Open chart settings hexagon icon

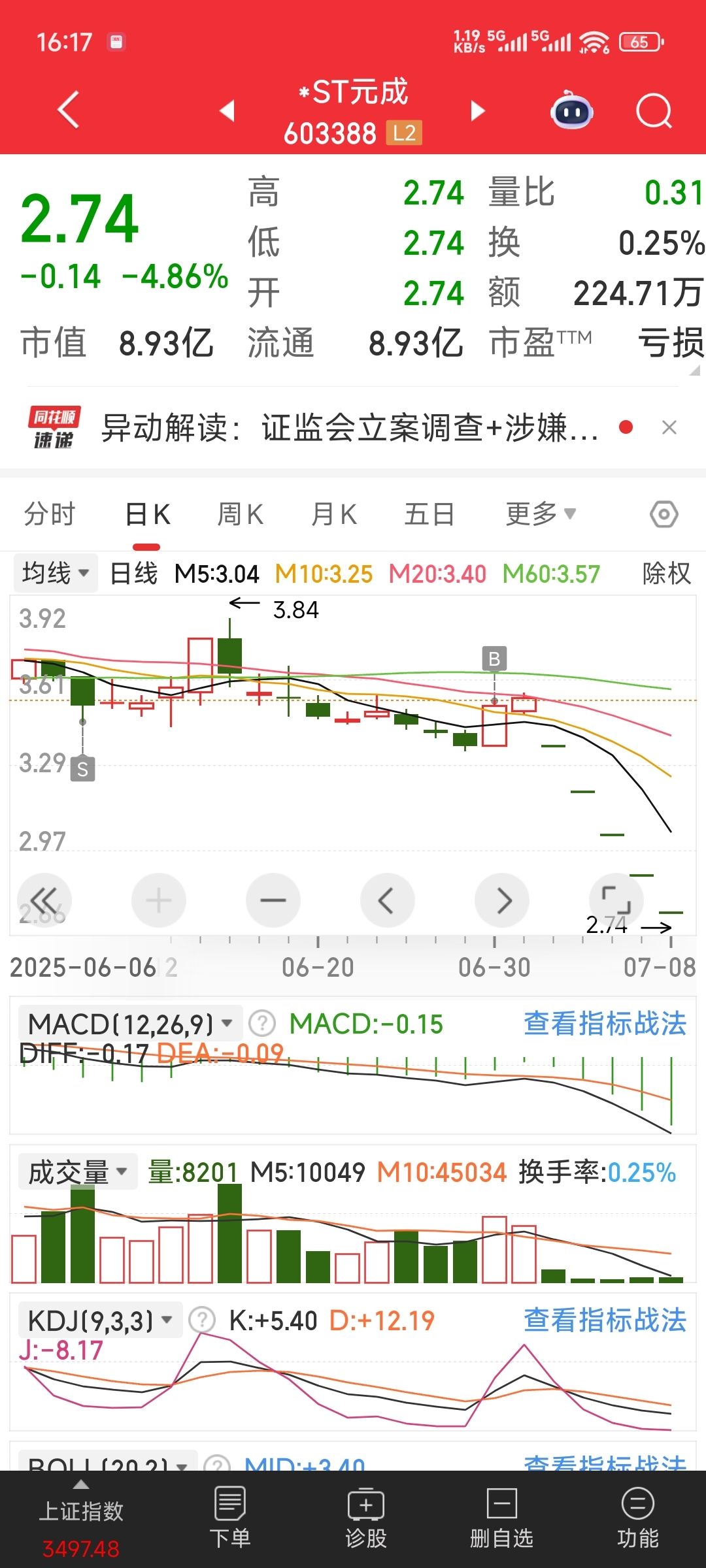pyautogui.click(x=664, y=514)
